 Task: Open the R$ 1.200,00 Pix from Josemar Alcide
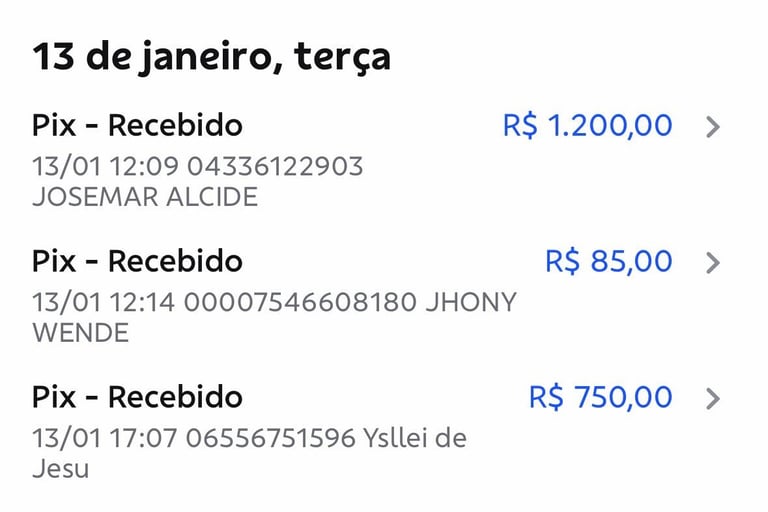coord(712,127)
